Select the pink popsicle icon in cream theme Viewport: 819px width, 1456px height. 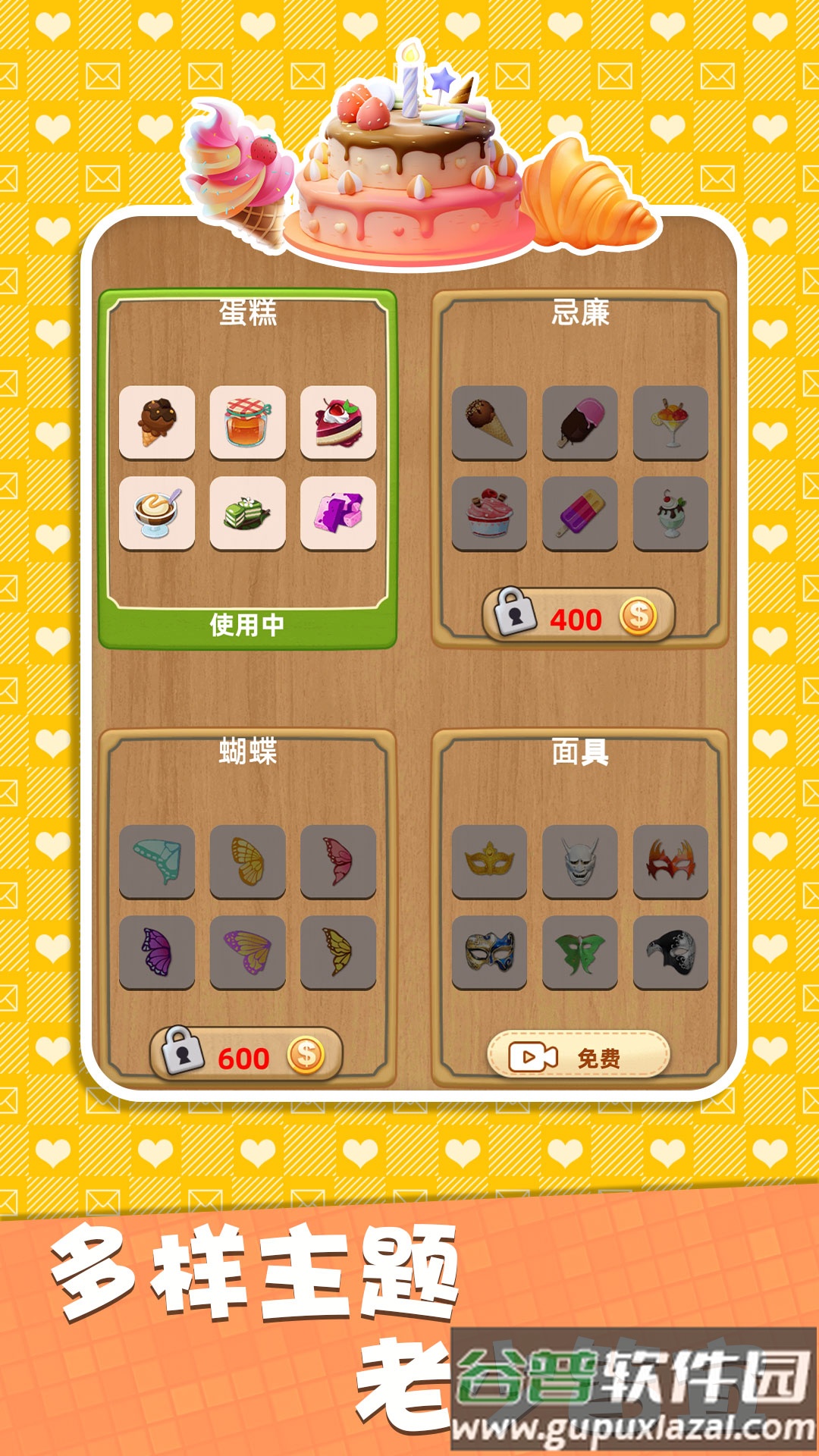(x=580, y=422)
